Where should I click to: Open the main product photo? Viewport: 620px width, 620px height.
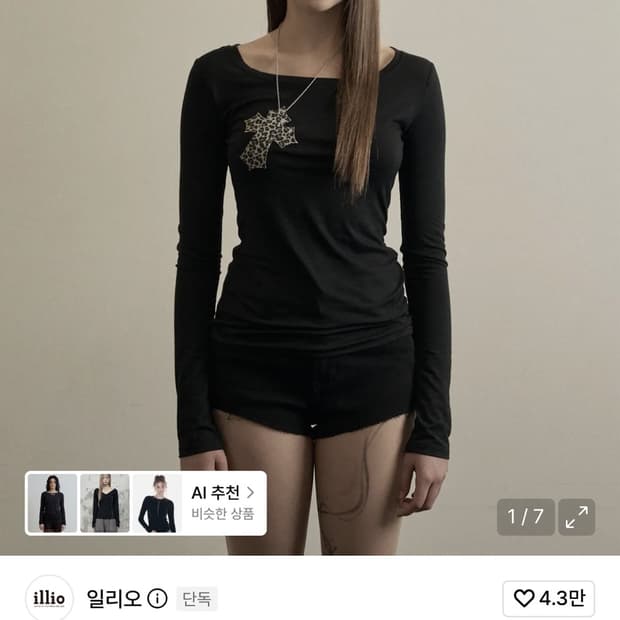(x=310, y=278)
